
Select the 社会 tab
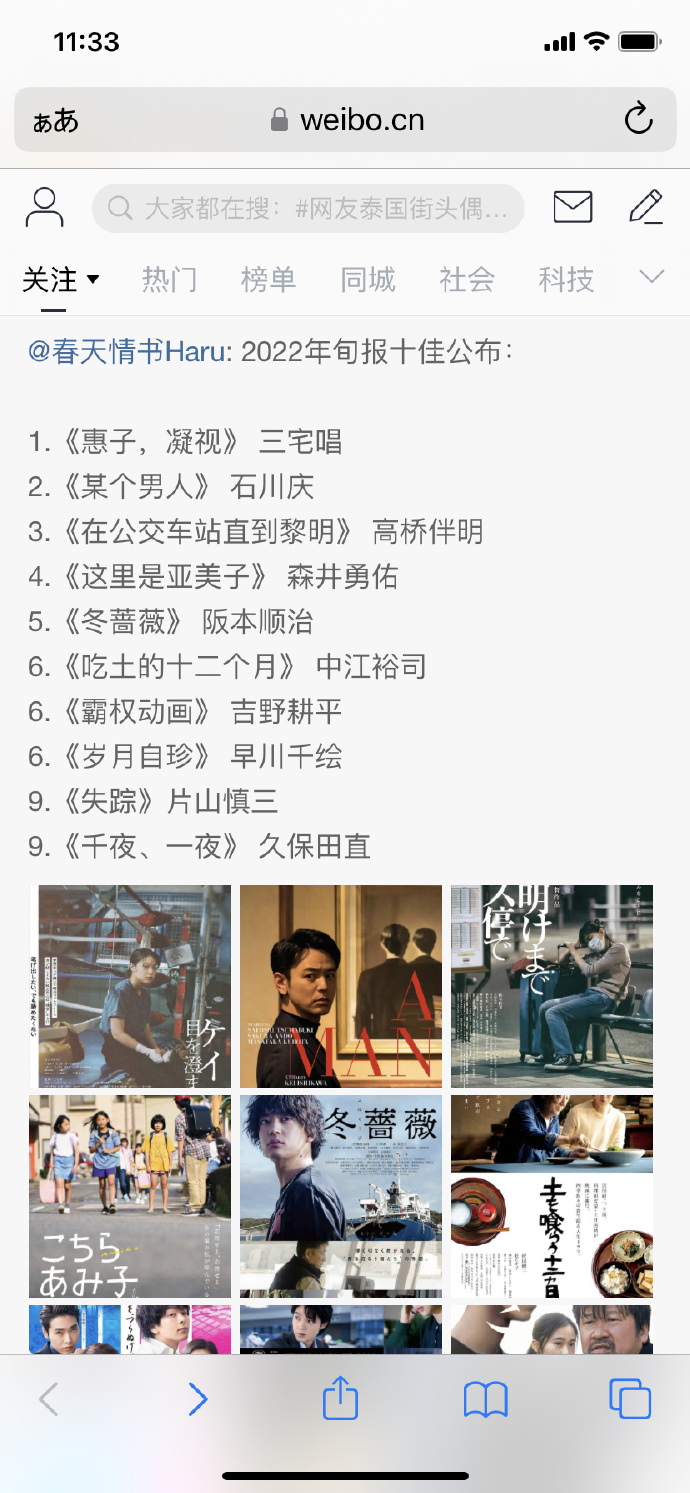click(467, 280)
